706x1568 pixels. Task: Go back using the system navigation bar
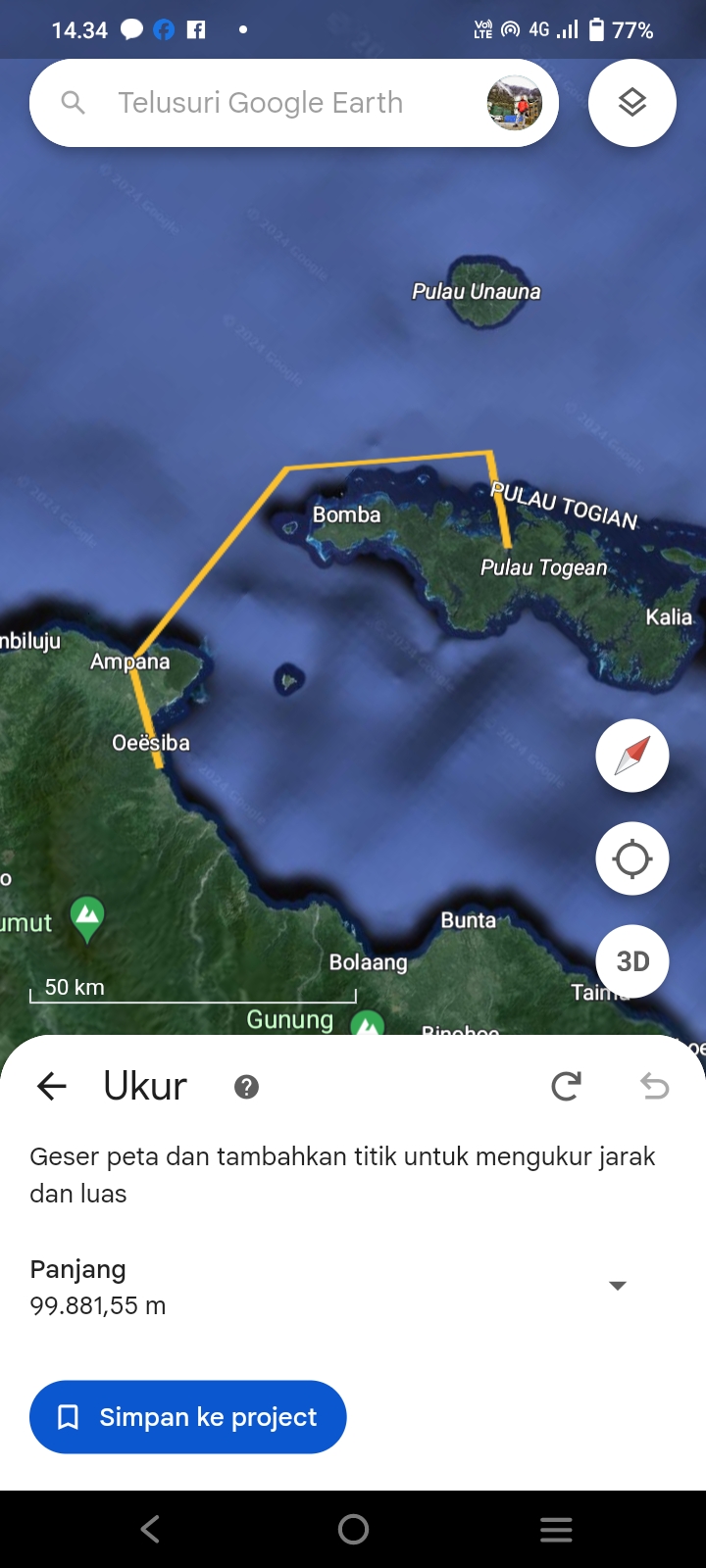point(150,1529)
